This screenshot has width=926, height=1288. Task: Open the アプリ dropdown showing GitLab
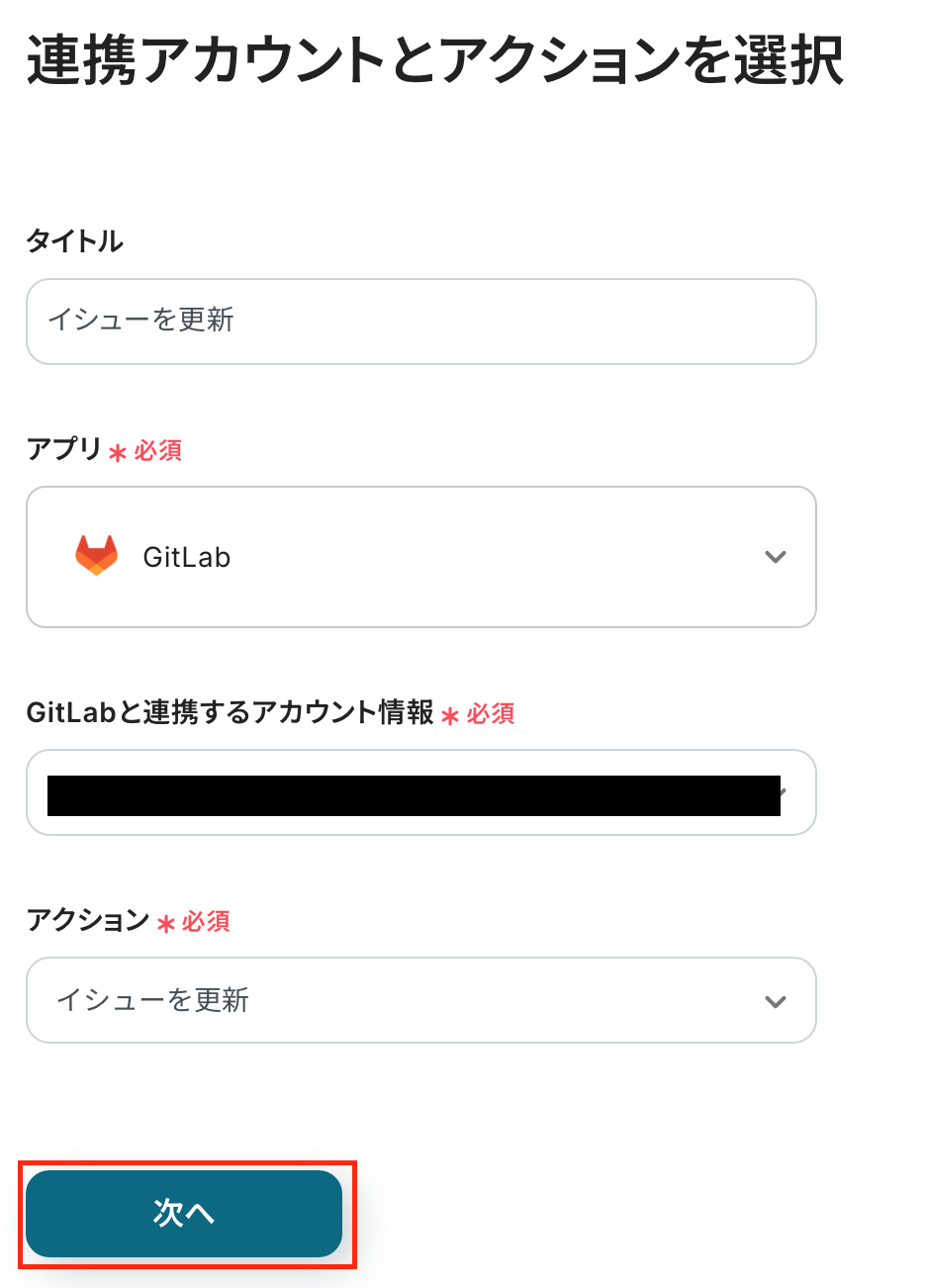pyautogui.click(x=420, y=557)
